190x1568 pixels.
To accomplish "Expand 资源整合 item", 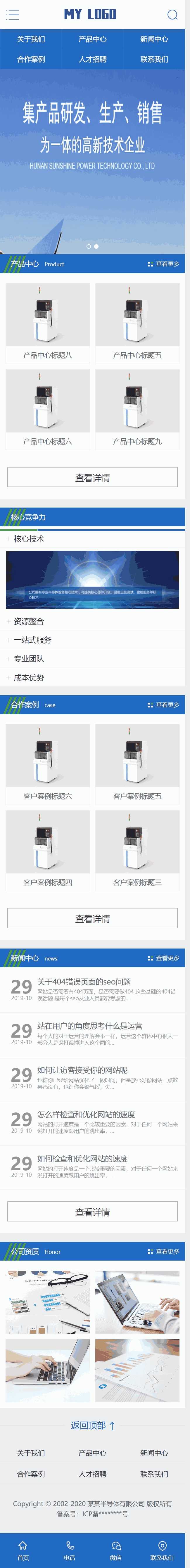I will tap(29, 621).
